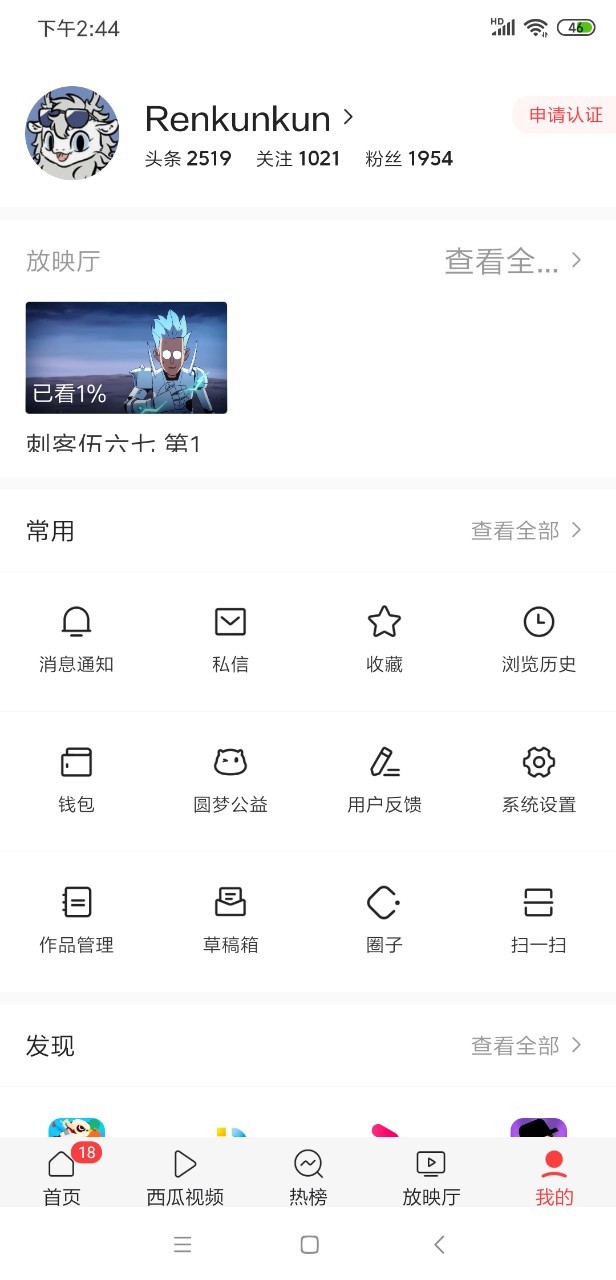View all in 放映厅 section
The image size is (616, 1280).
513,262
